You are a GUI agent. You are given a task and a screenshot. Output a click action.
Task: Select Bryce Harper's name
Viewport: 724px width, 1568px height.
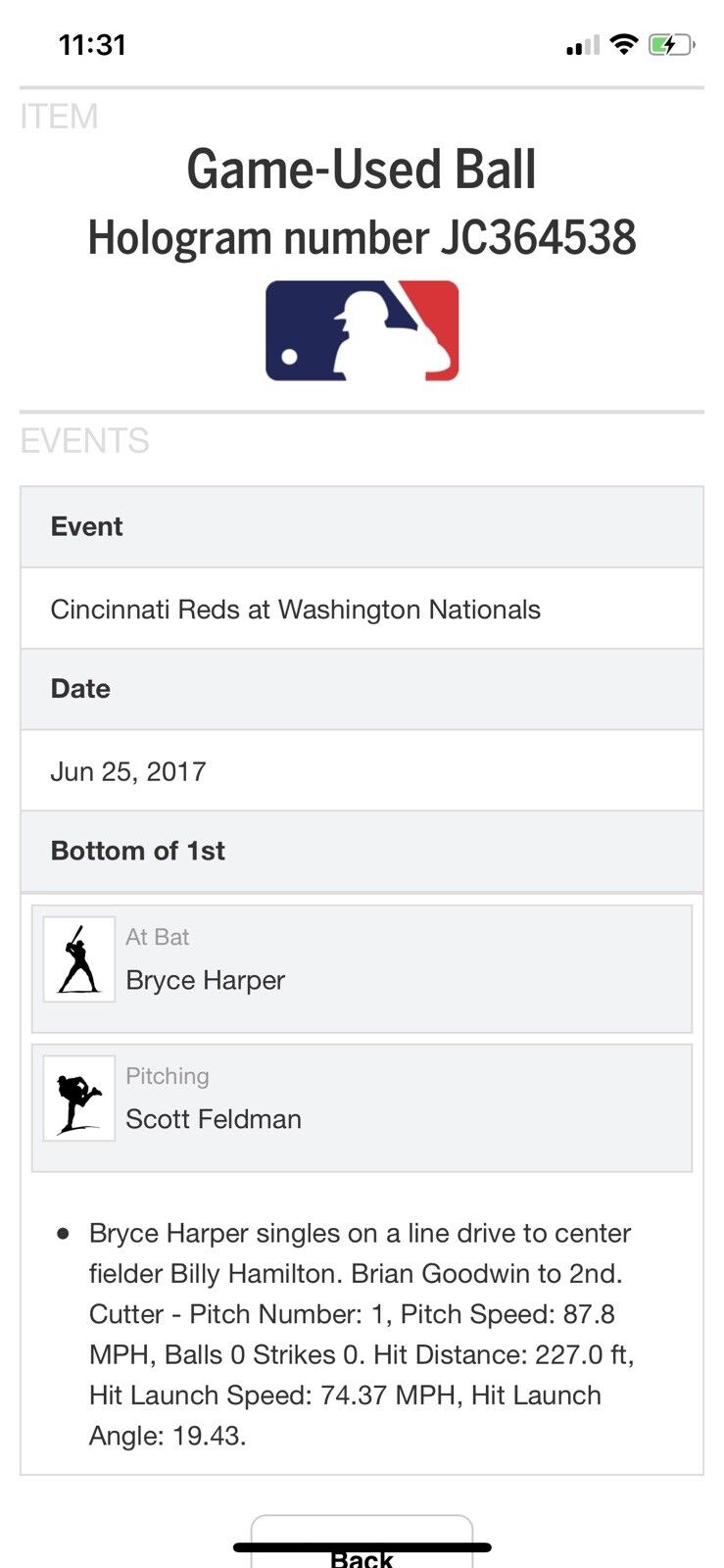pyautogui.click(x=205, y=980)
